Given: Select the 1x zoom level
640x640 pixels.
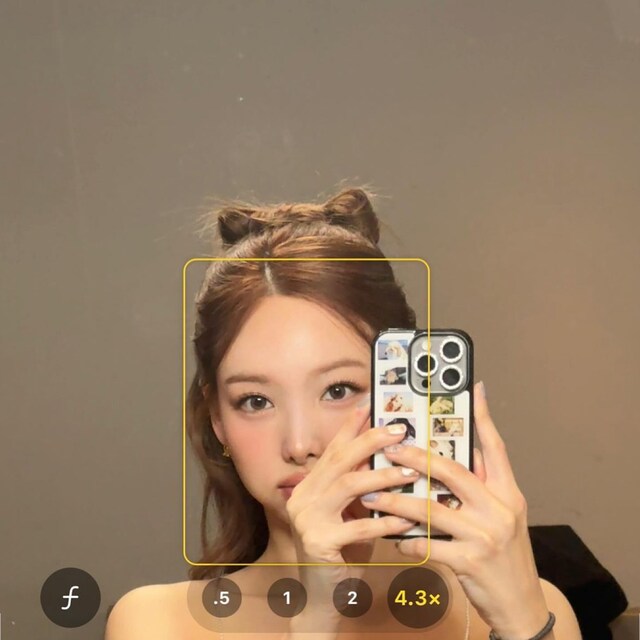Looking at the screenshot, I should coord(287,599).
